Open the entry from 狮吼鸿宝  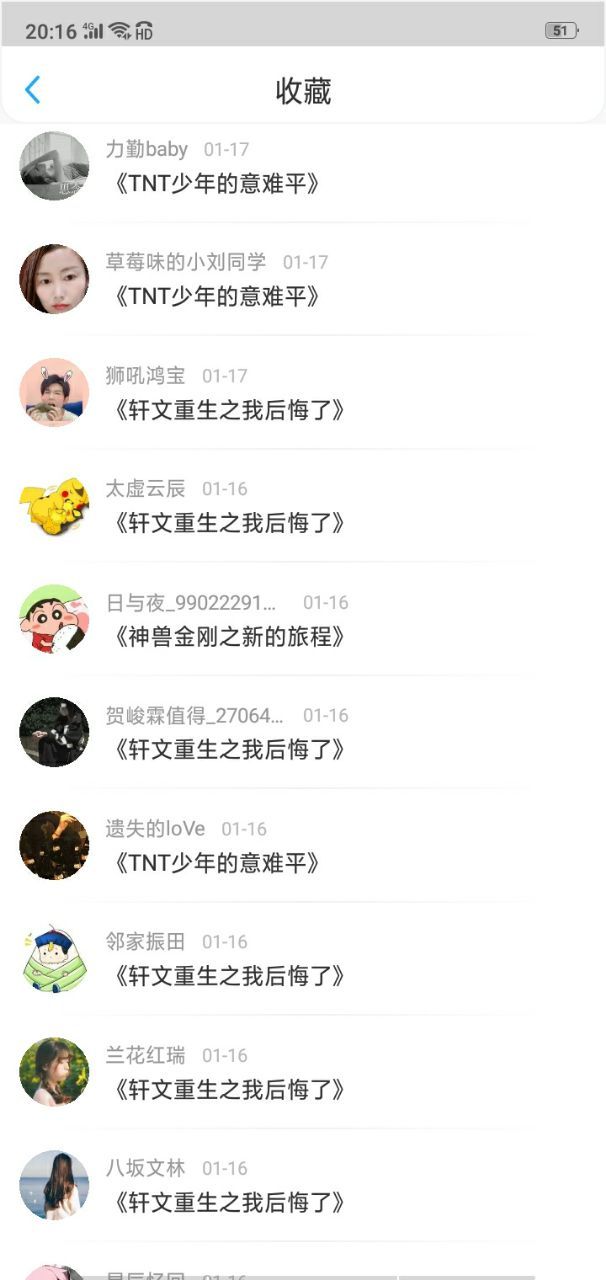click(303, 392)
